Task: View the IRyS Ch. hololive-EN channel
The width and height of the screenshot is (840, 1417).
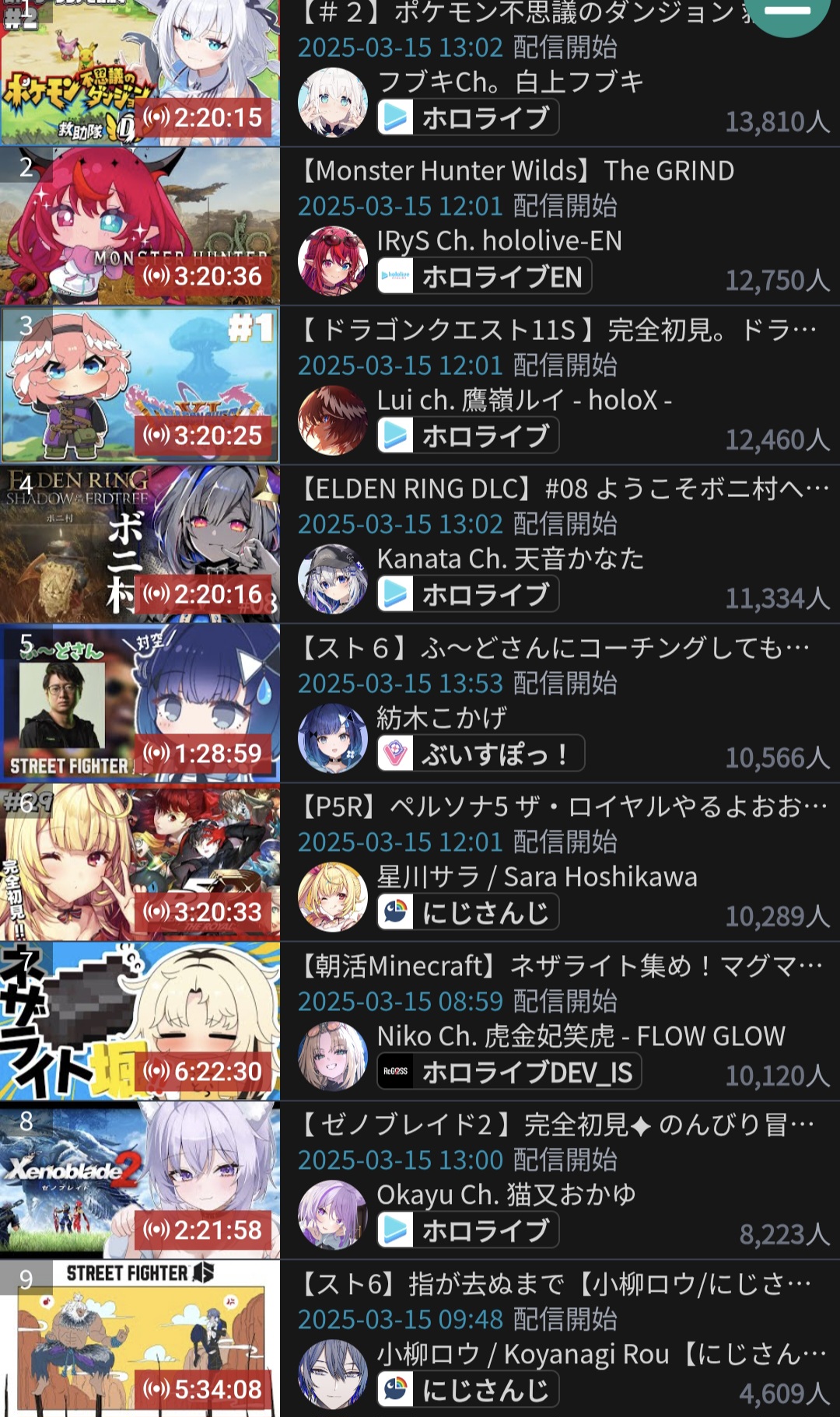Action: tap(499, 241)
